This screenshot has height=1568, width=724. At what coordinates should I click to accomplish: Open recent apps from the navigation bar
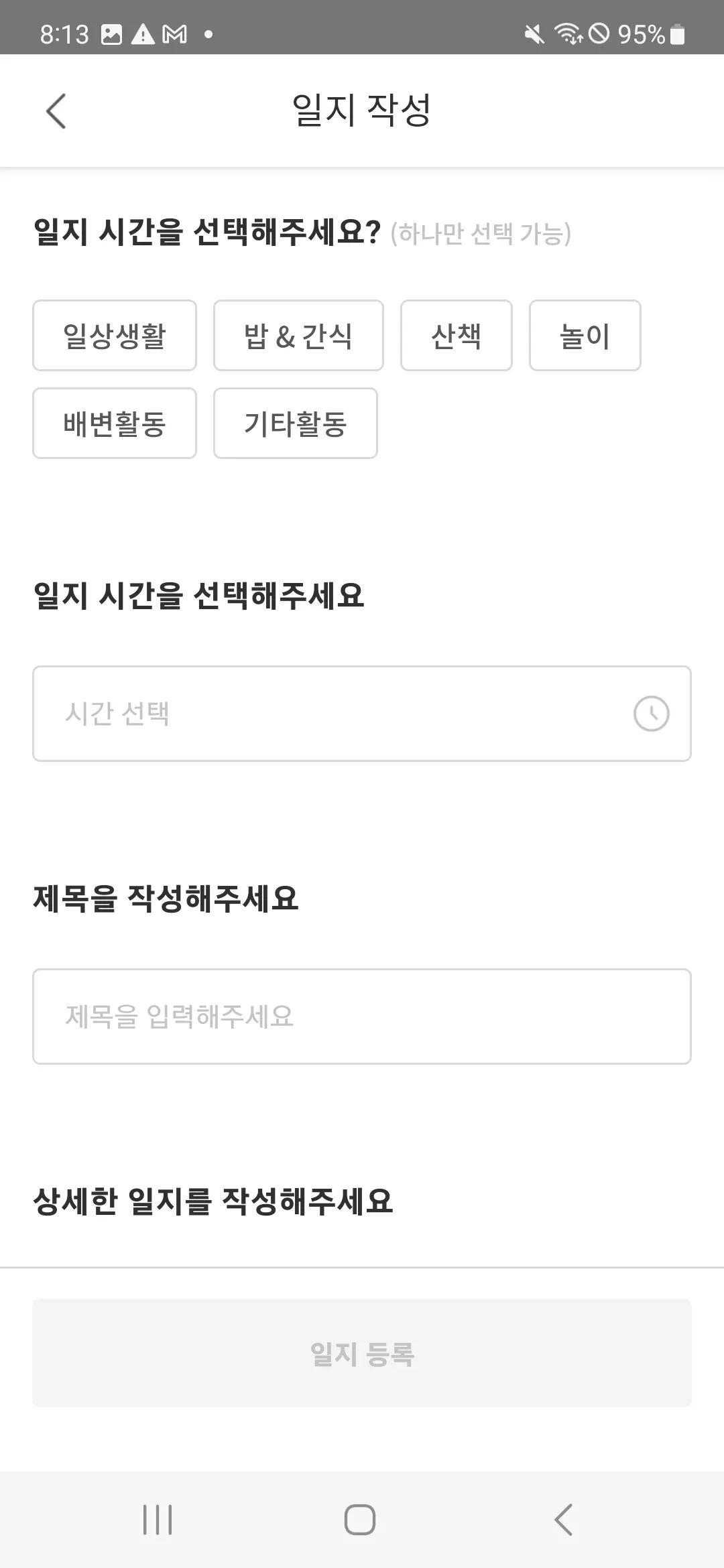point(158,1519)
